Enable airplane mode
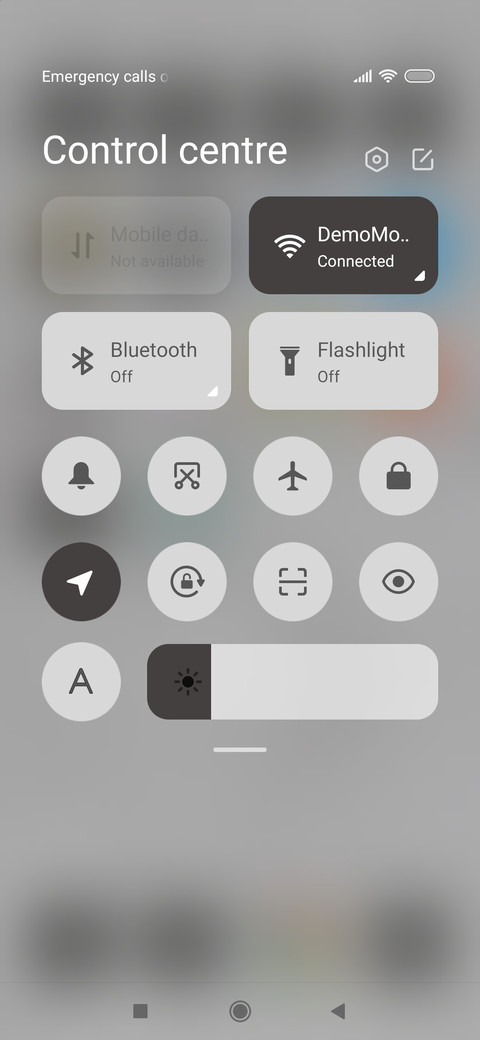This screenshot has width=480, height=1040. pos(293,476)
